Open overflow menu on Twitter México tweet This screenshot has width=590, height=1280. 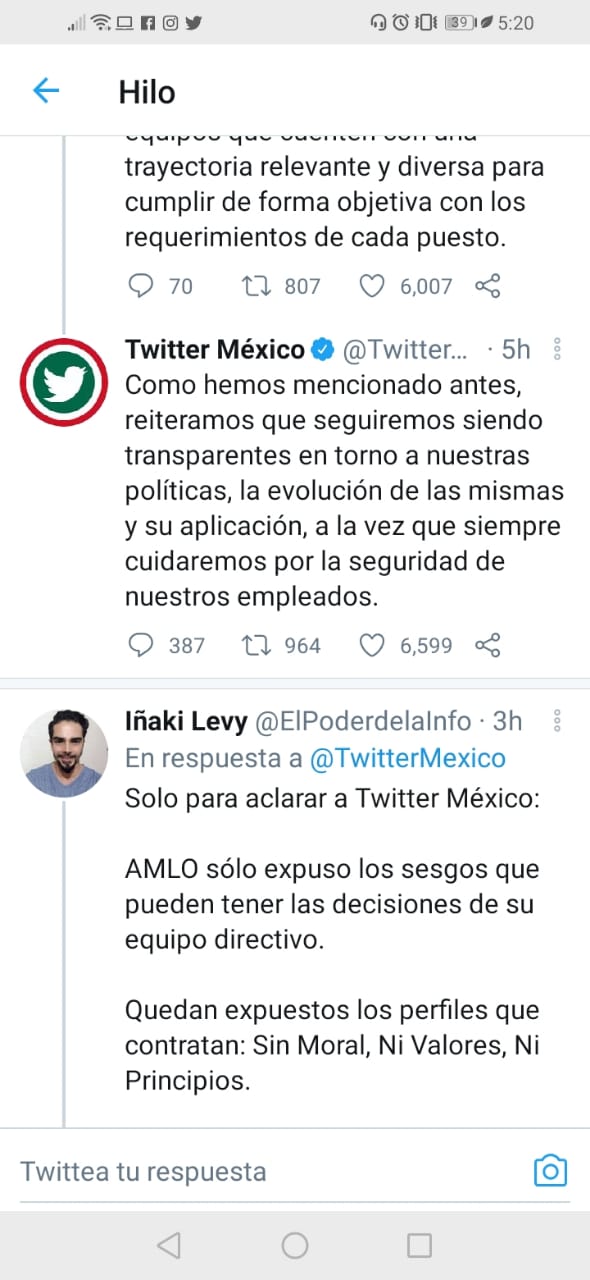point(557,349)
